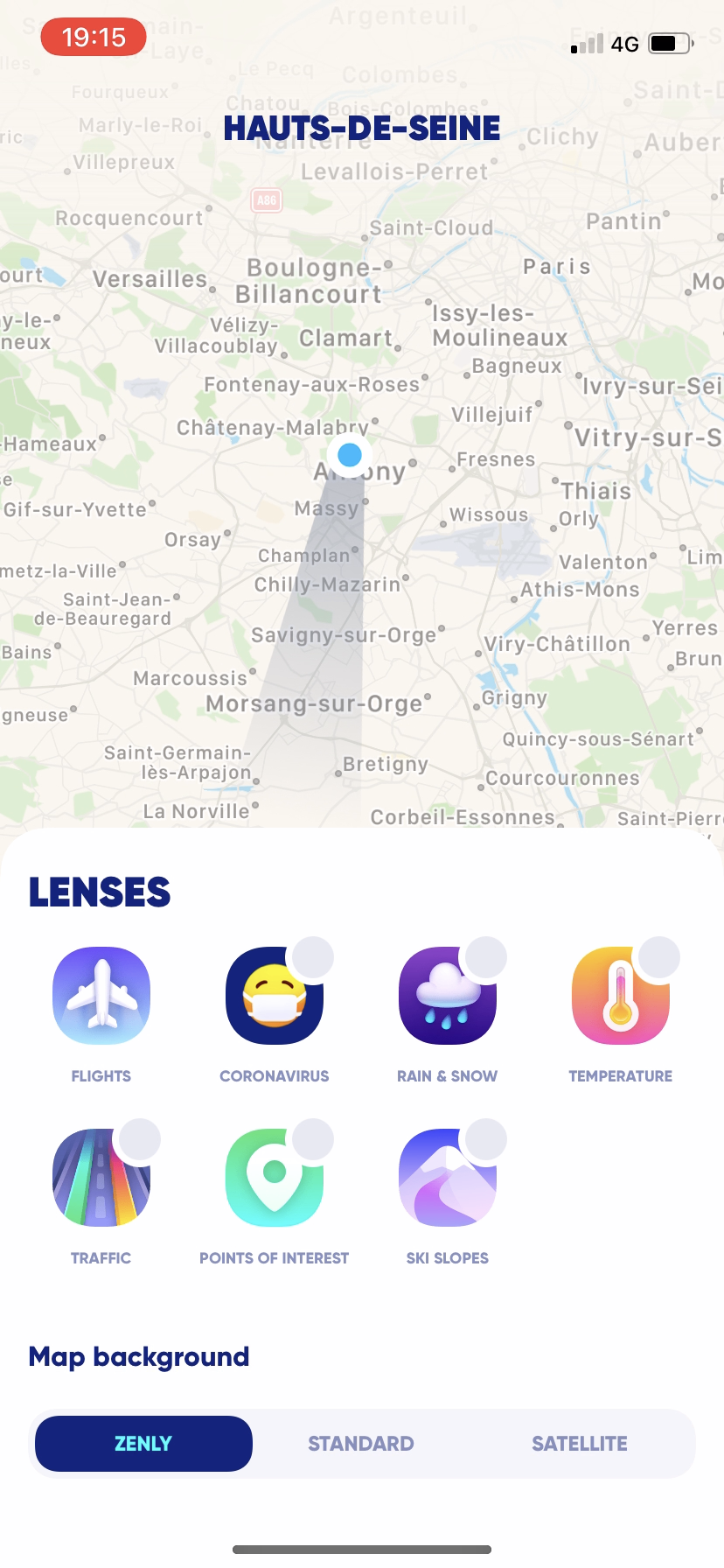
Task: Enable the Coronavirus lens
Action: (275, 996)
